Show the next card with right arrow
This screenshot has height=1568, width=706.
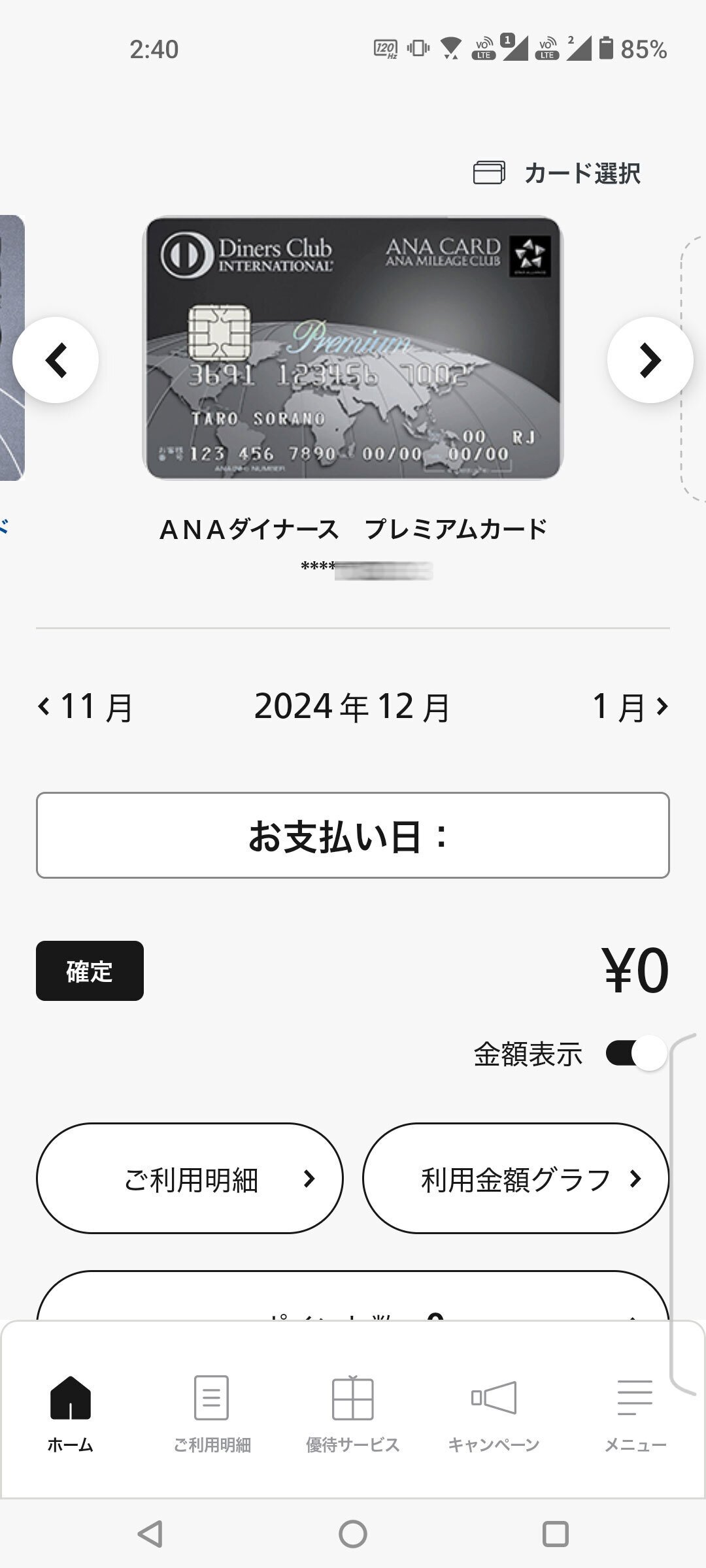[x=650, y=360]
